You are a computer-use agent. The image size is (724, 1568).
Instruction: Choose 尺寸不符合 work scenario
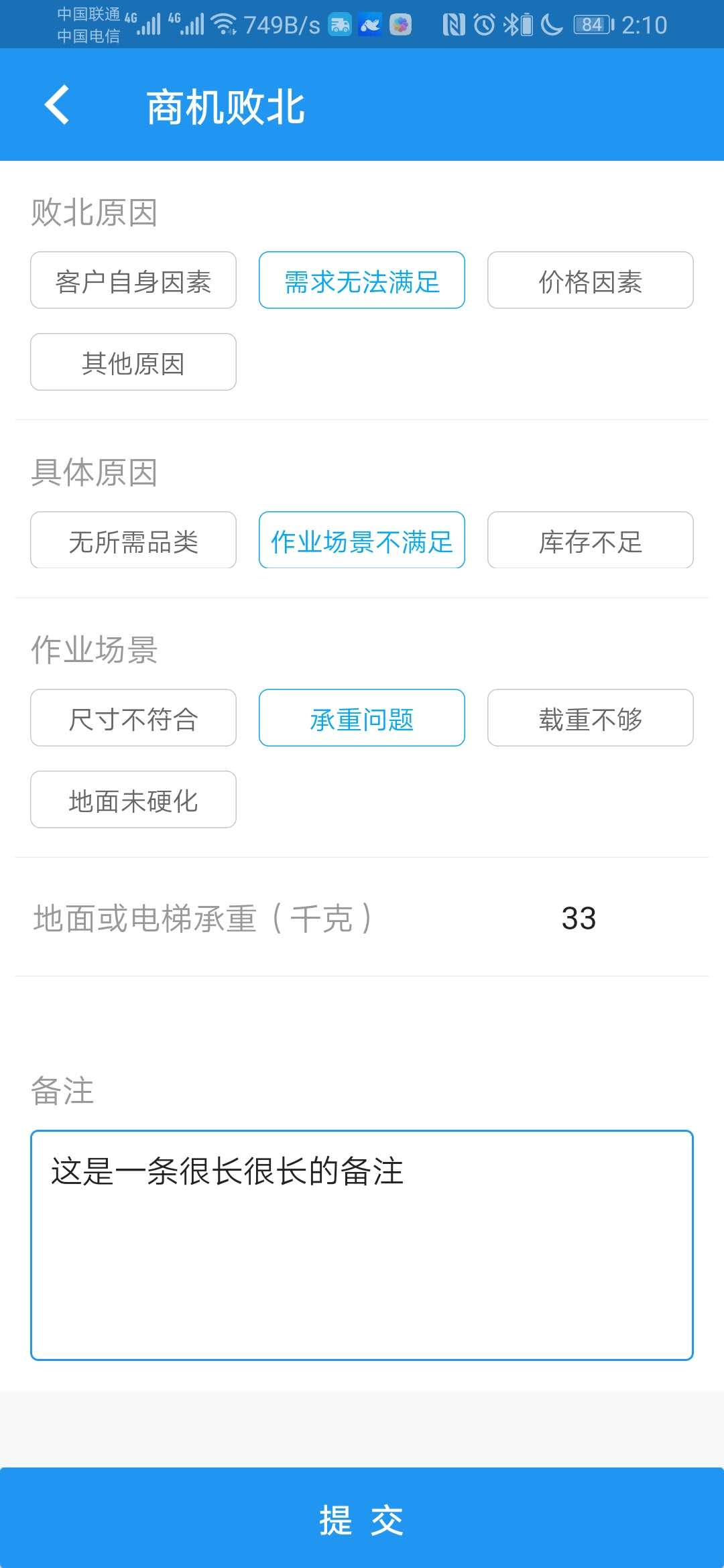tap(133, 718)
